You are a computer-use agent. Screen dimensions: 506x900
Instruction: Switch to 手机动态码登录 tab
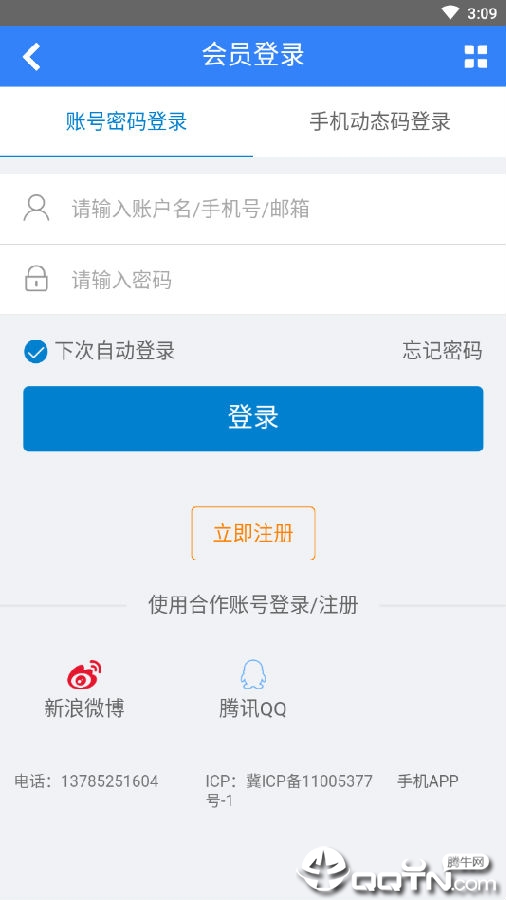[x=380, y=122]
